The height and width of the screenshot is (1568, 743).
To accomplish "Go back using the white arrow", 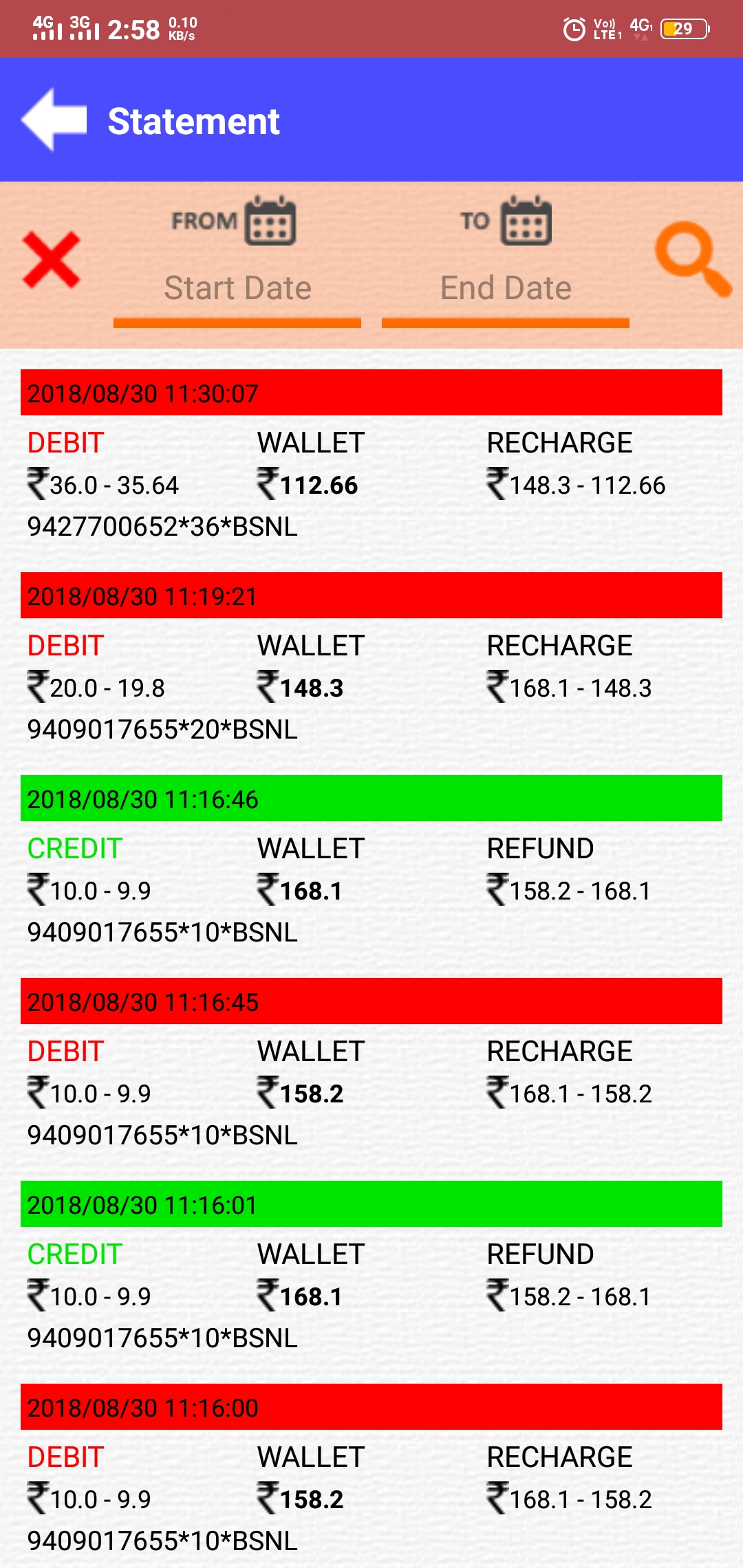I will pyautogui.click(x=54, y=120).
